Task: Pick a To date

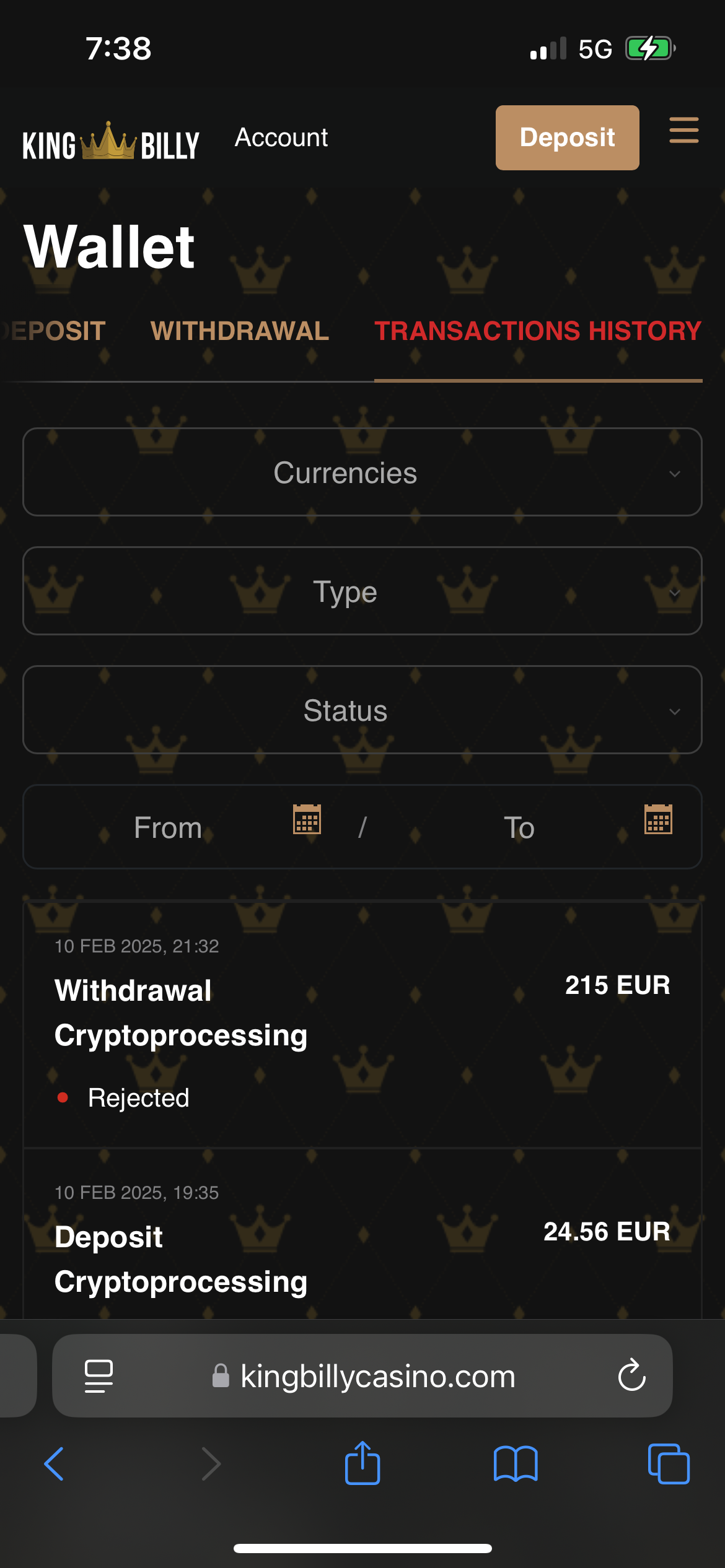Action: [x=658, y=820]
